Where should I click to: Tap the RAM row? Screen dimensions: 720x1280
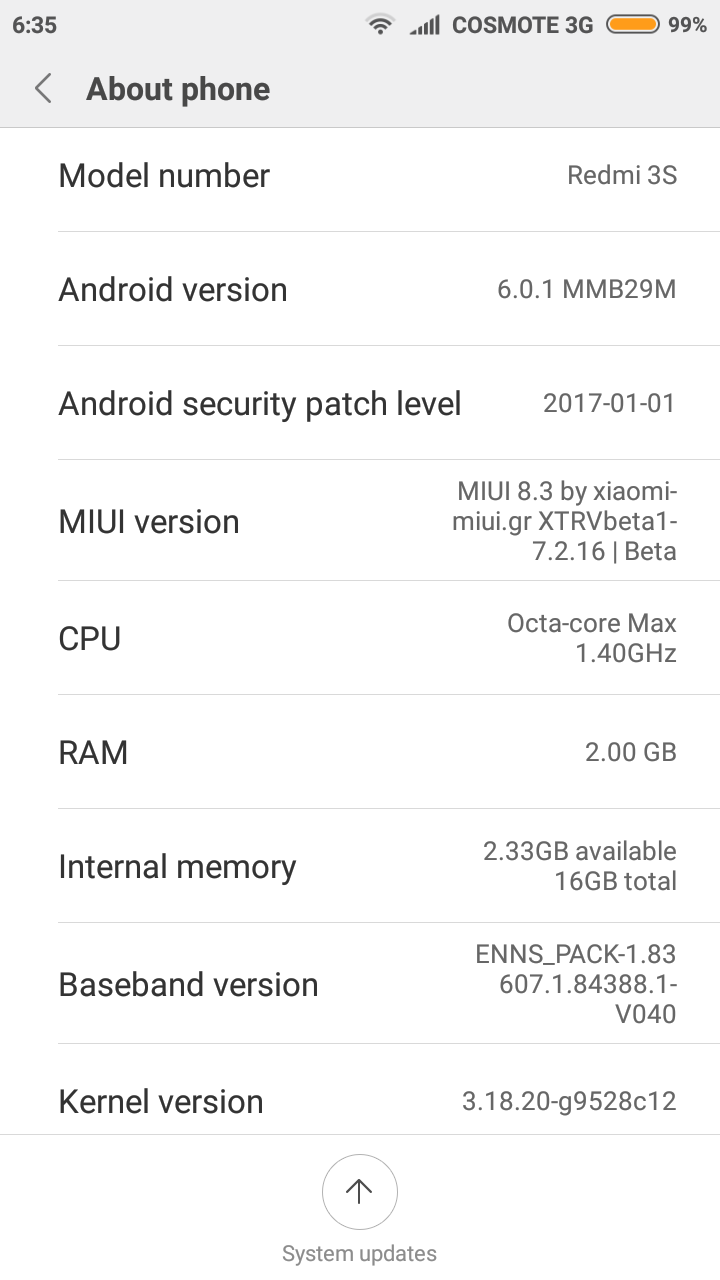coord(360,752)
